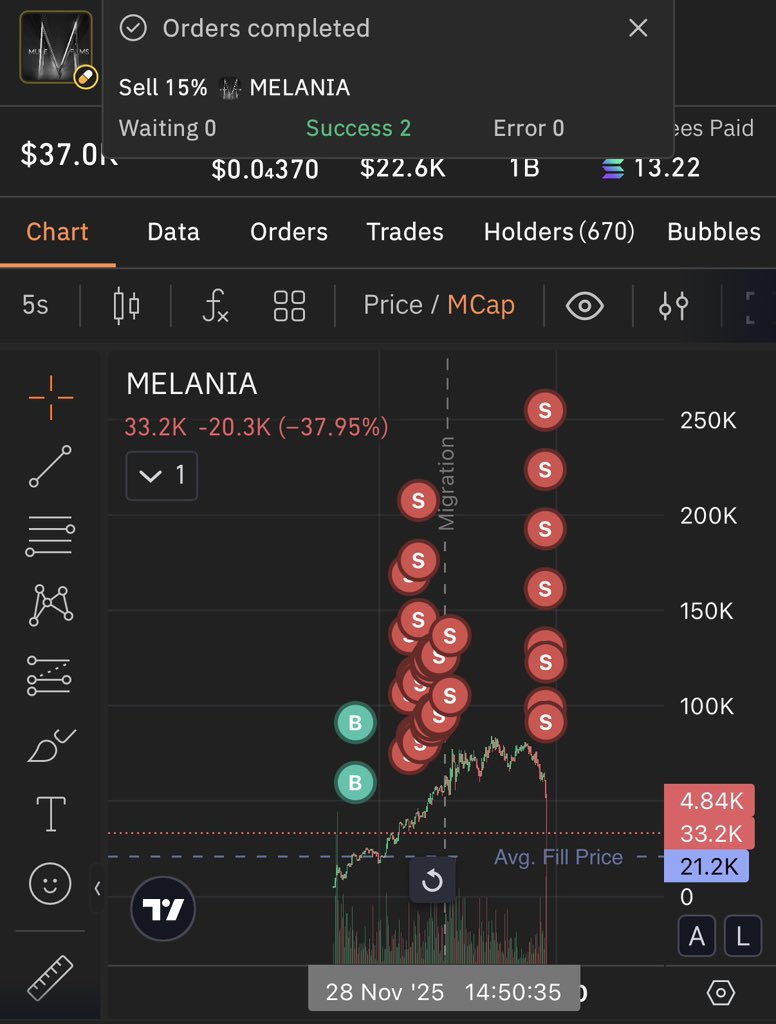The height and width of the screenshot is (1024, 776).
Task: Select the trend line drawing tool
Action: tap(50, 466)
